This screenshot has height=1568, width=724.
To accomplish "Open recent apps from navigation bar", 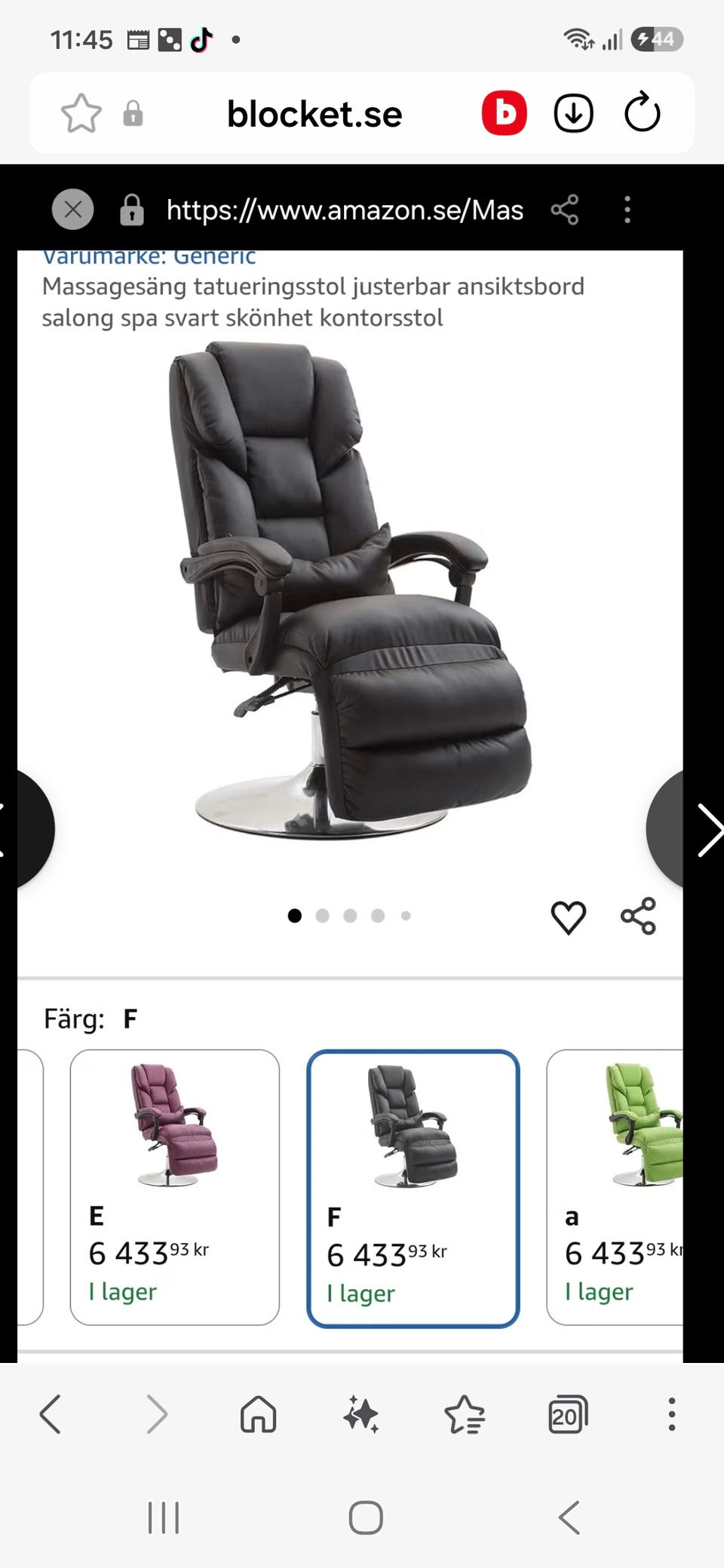I will (164, 1517).
